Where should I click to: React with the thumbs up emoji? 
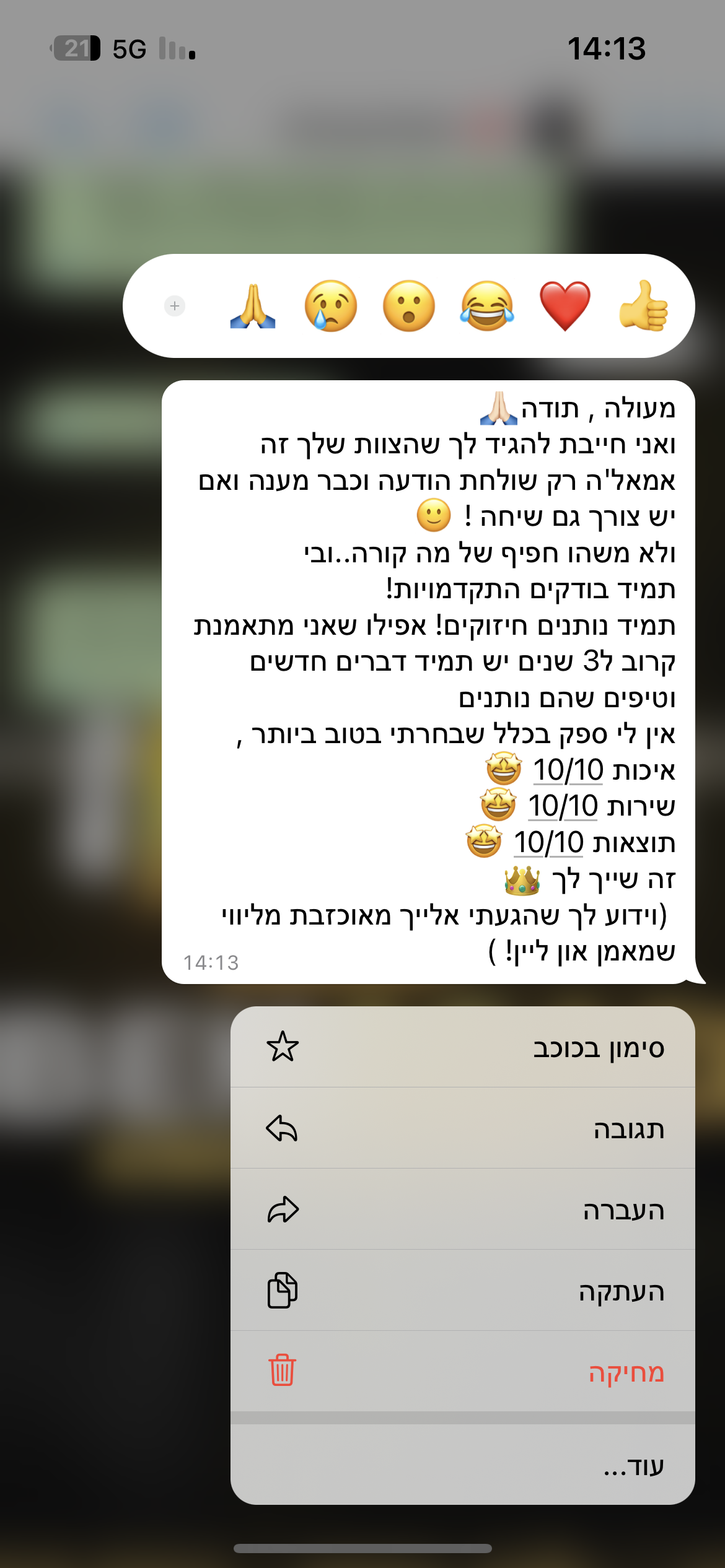(643, 306)
